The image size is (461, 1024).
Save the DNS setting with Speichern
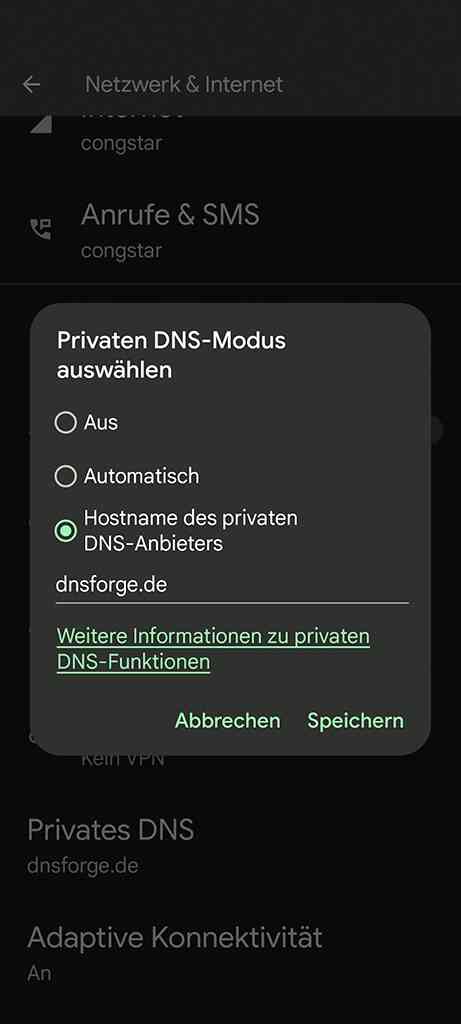point(356,721)
